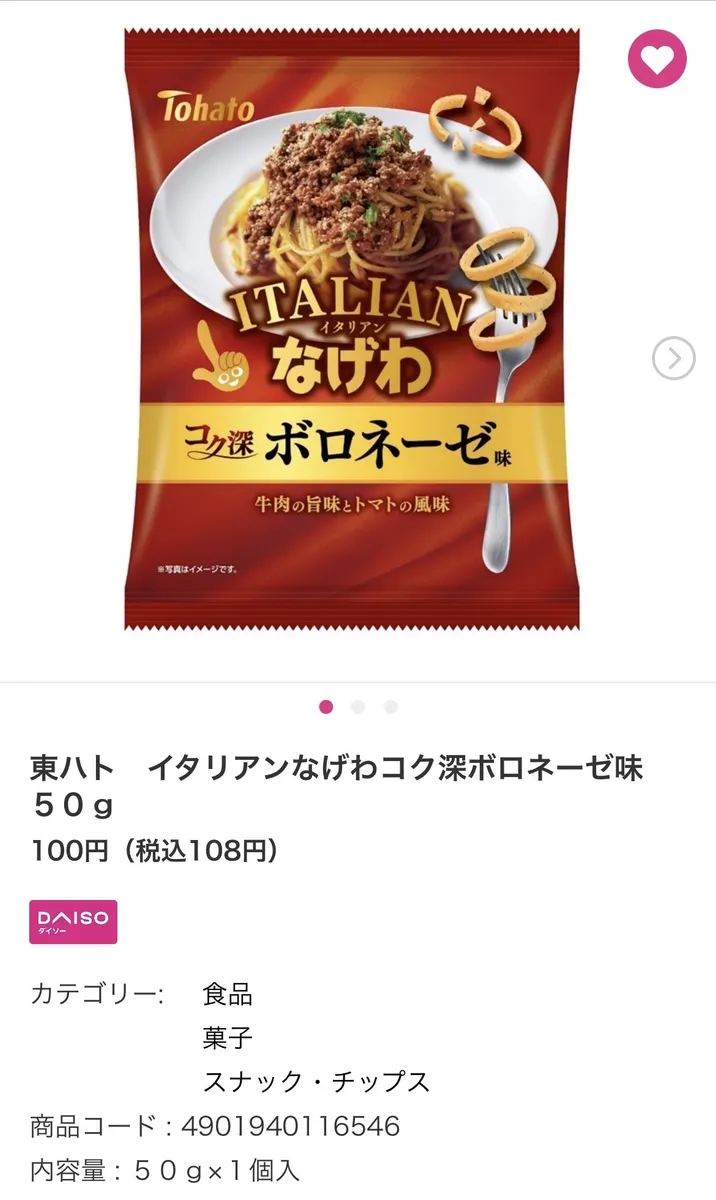The height and width of the screenshot is (1200, 716).
Task: Jump to the third image indicator dot
Action: pos(391,707)
